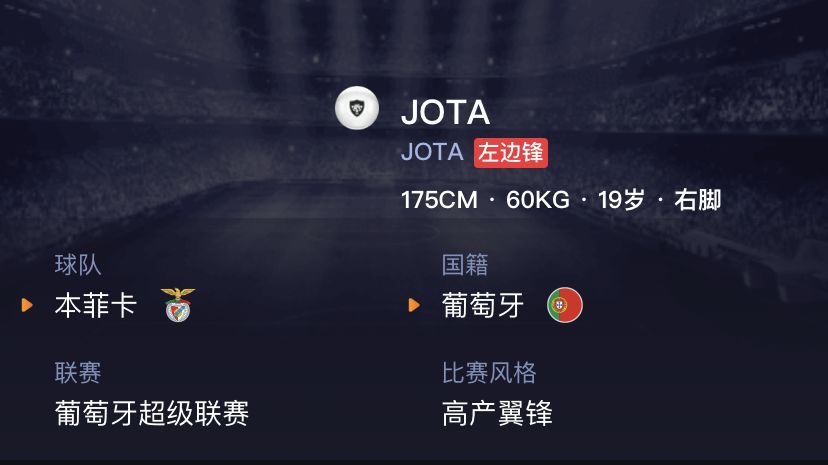Open the 本菲卡 team page

pos(96,305)
